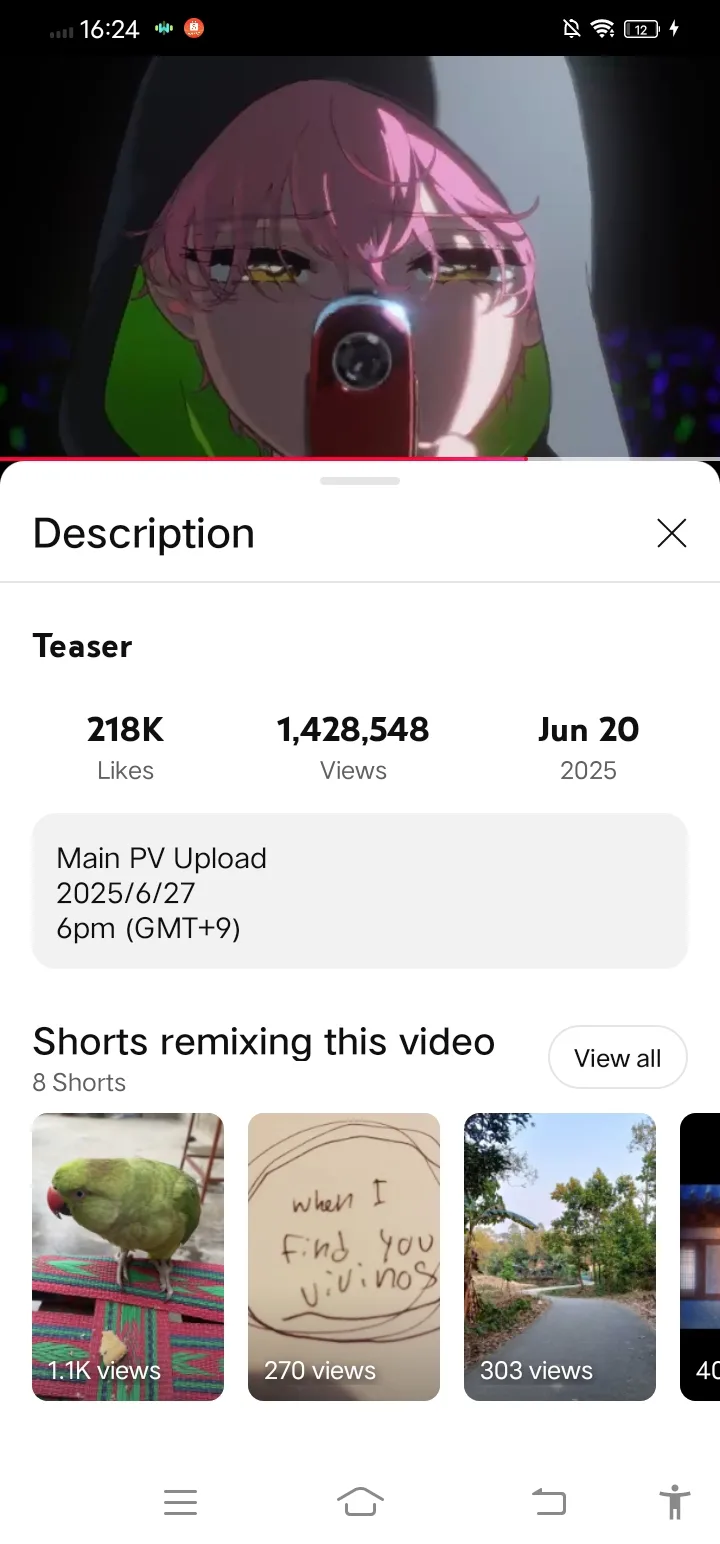Open the green parrot Short with 1.1K views
Viewport: 720px width, 1544px height.
(x=128, y=1256)
